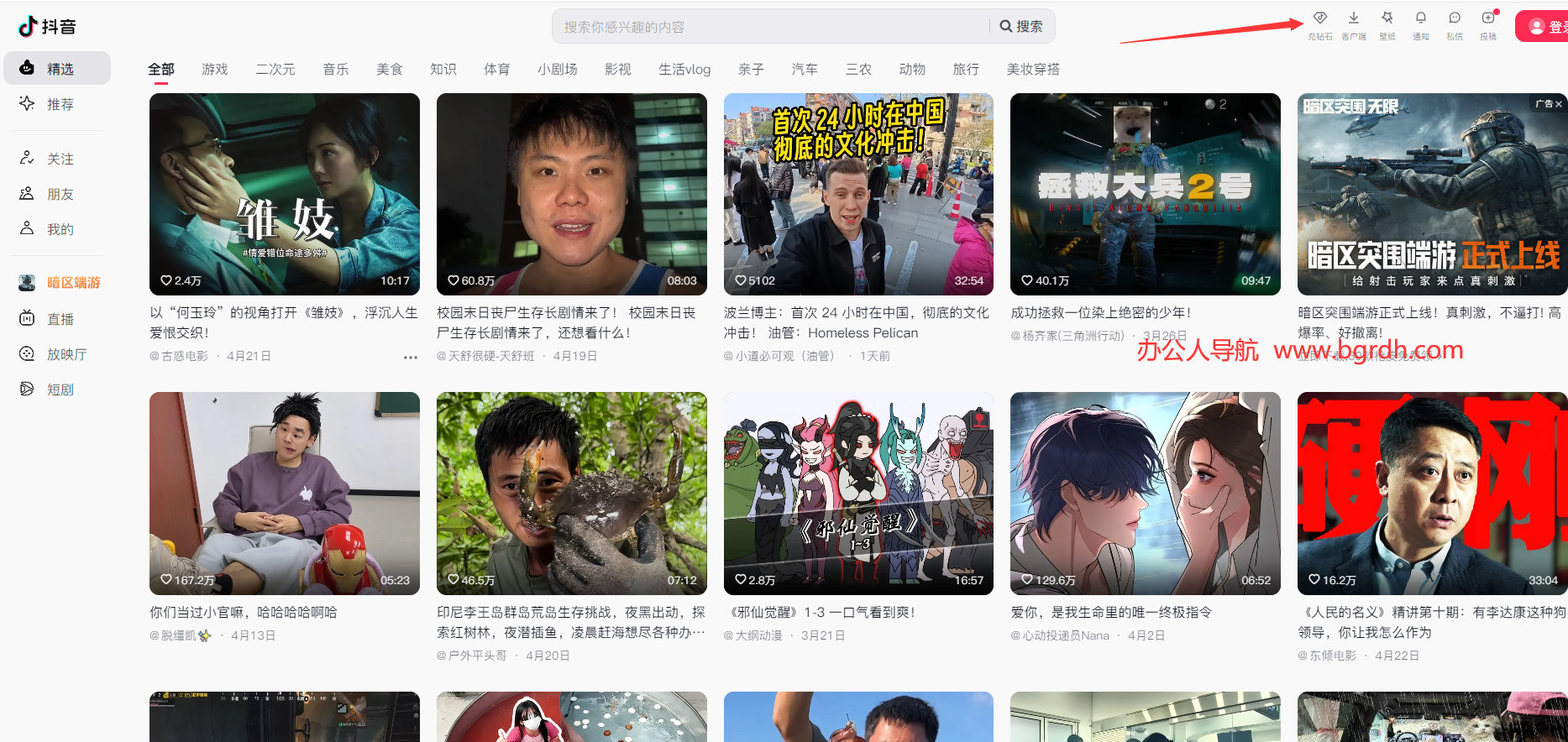Open more options for 古惑电影 video
The image size is (1568, 742).
tap(410, 357)
